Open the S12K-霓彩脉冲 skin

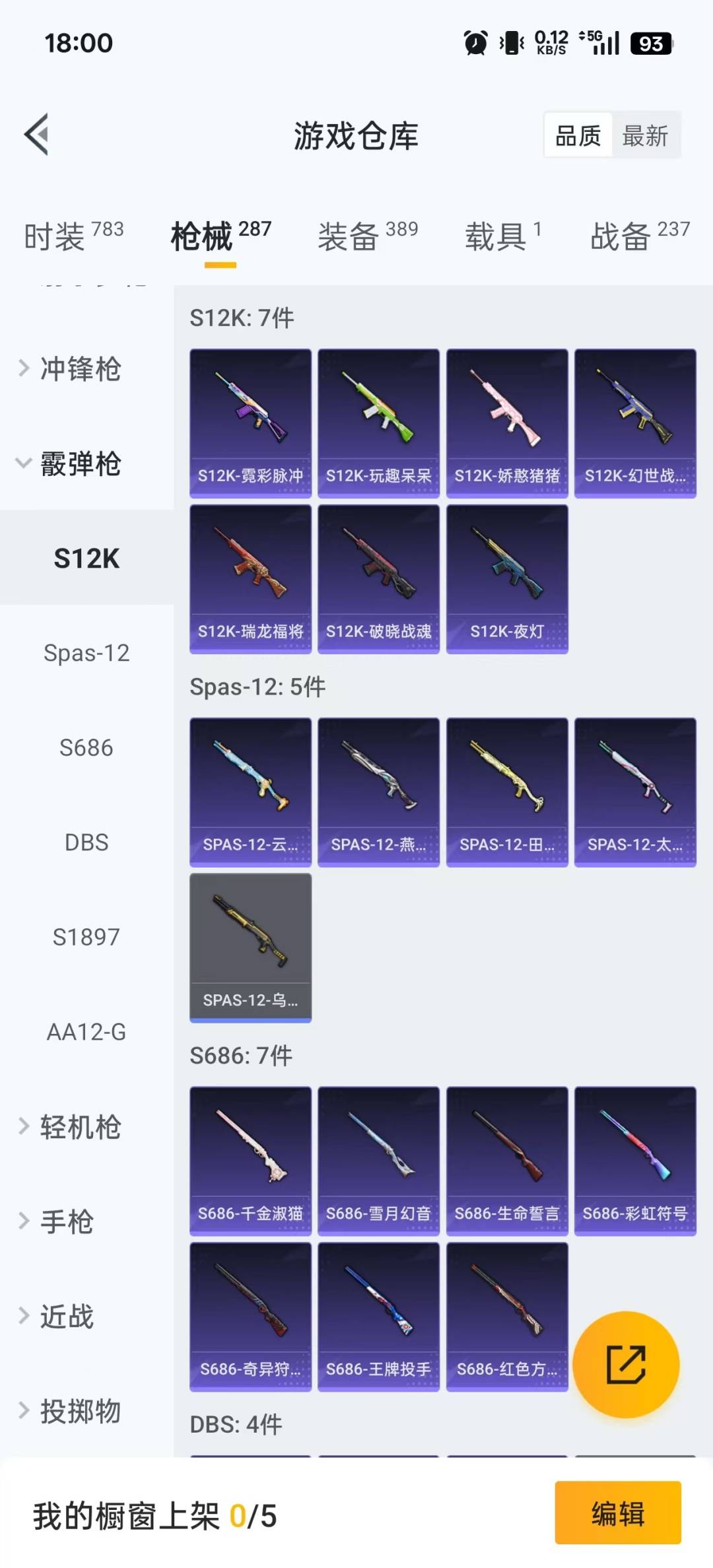click(250, 423)
